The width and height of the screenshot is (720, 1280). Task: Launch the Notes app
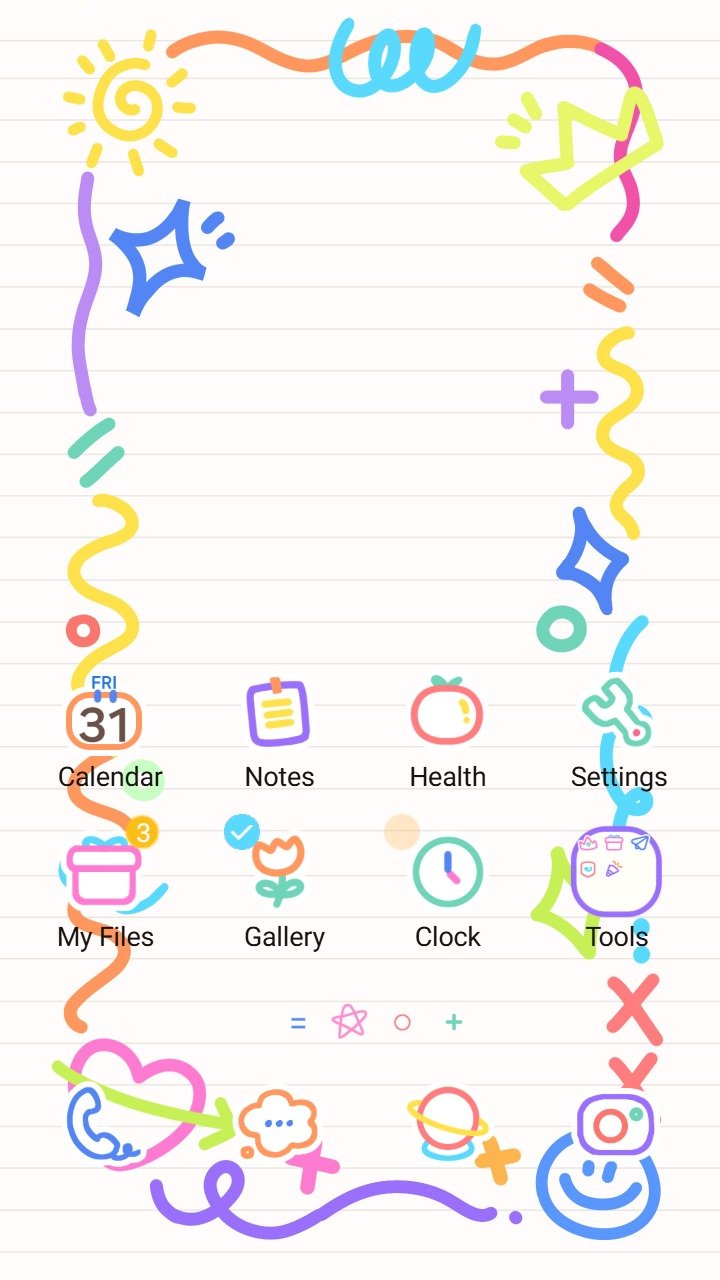(278, 714)
